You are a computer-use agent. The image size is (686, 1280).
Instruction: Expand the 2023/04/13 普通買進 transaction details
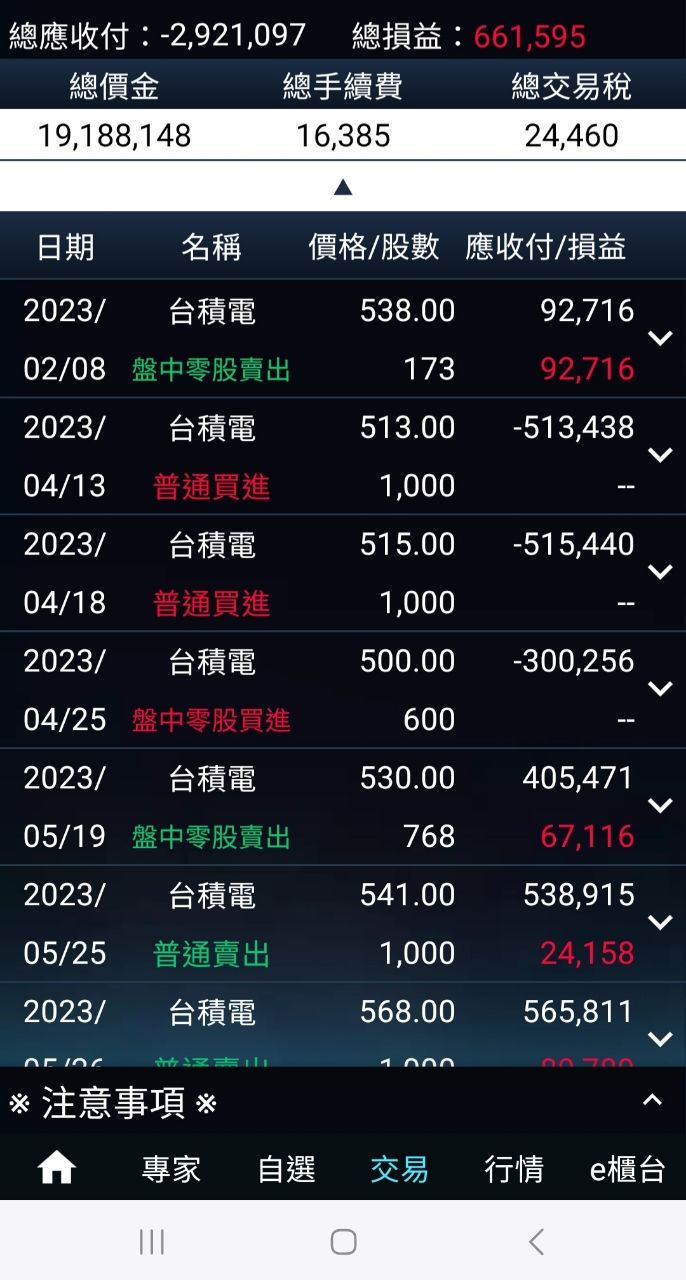(660, 456)
